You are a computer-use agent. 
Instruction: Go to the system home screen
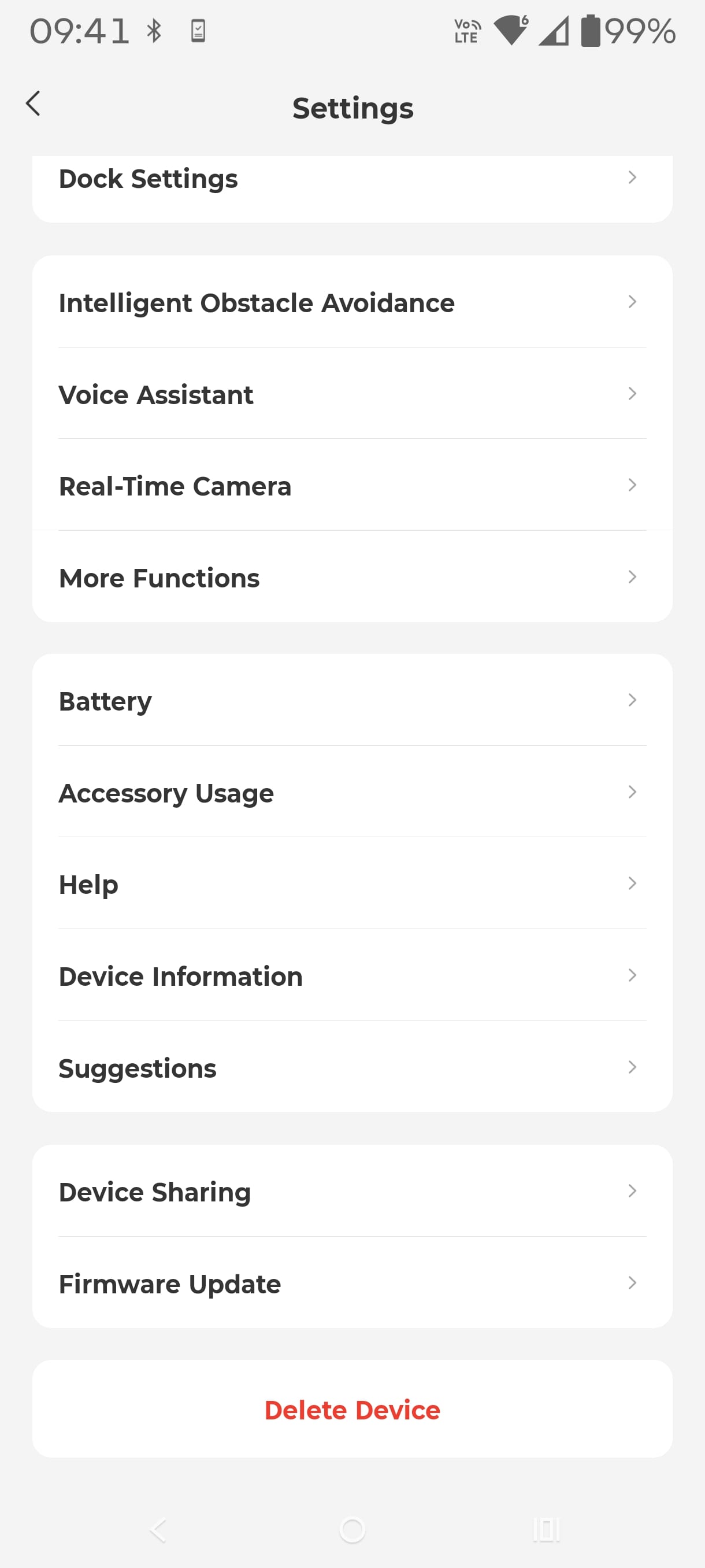(352, 1530)
